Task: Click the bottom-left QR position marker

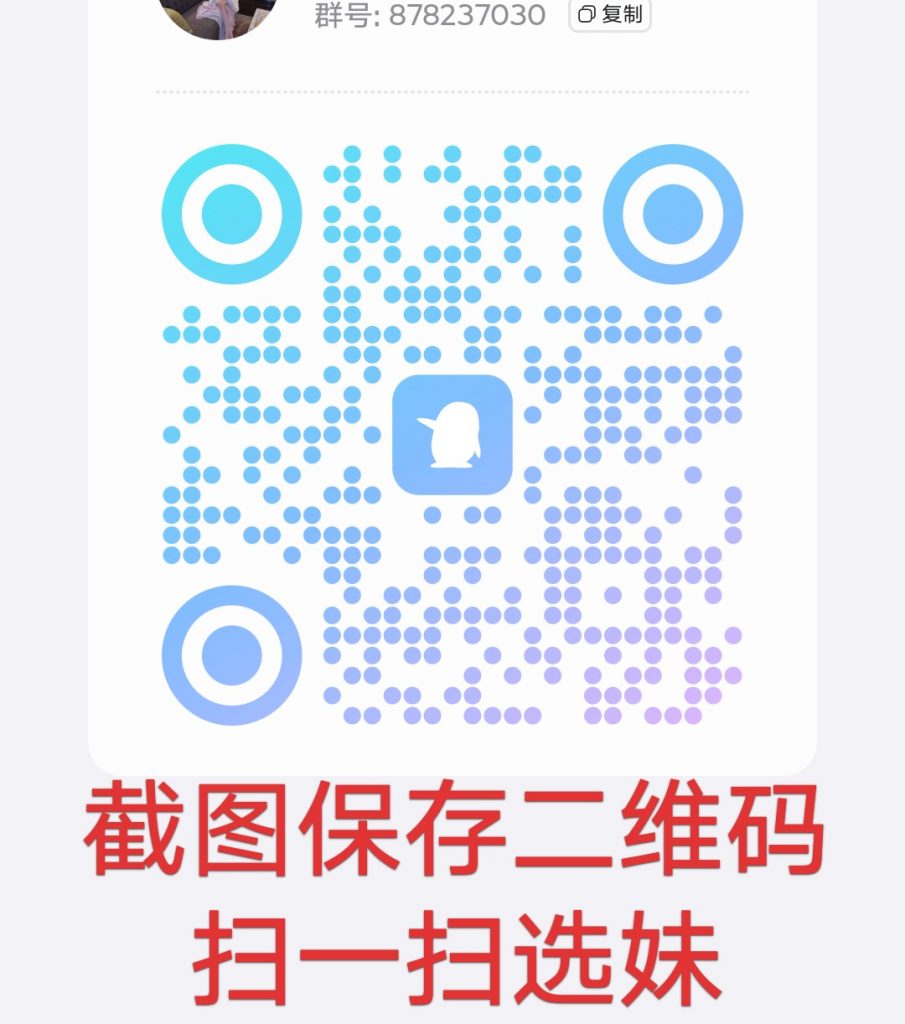Action: [232, 655]
